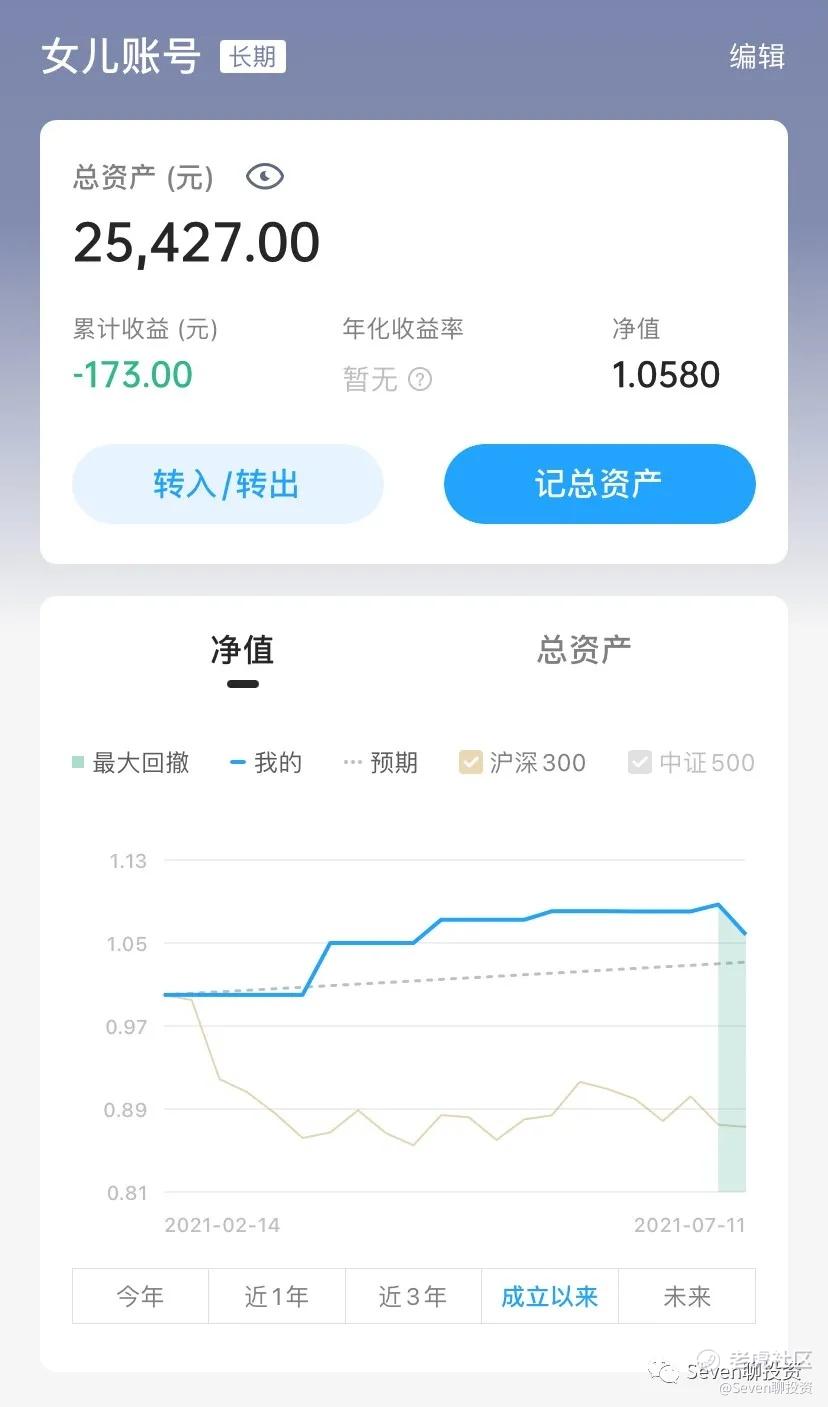Toggle total assets visibility eye icon
The image size is (828, 1407).
265,177
